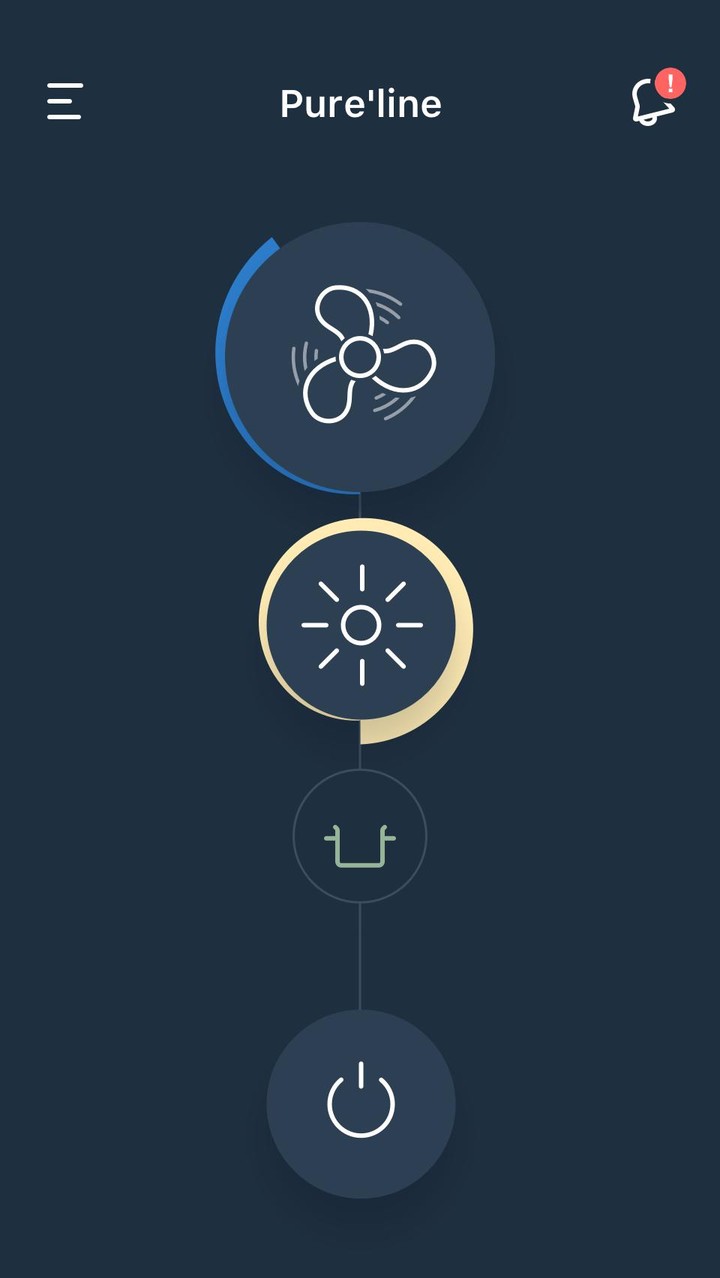This screenshot has height=1278, width=720.
Task: Toggle device power off
Action: (x=360, y=1103)
